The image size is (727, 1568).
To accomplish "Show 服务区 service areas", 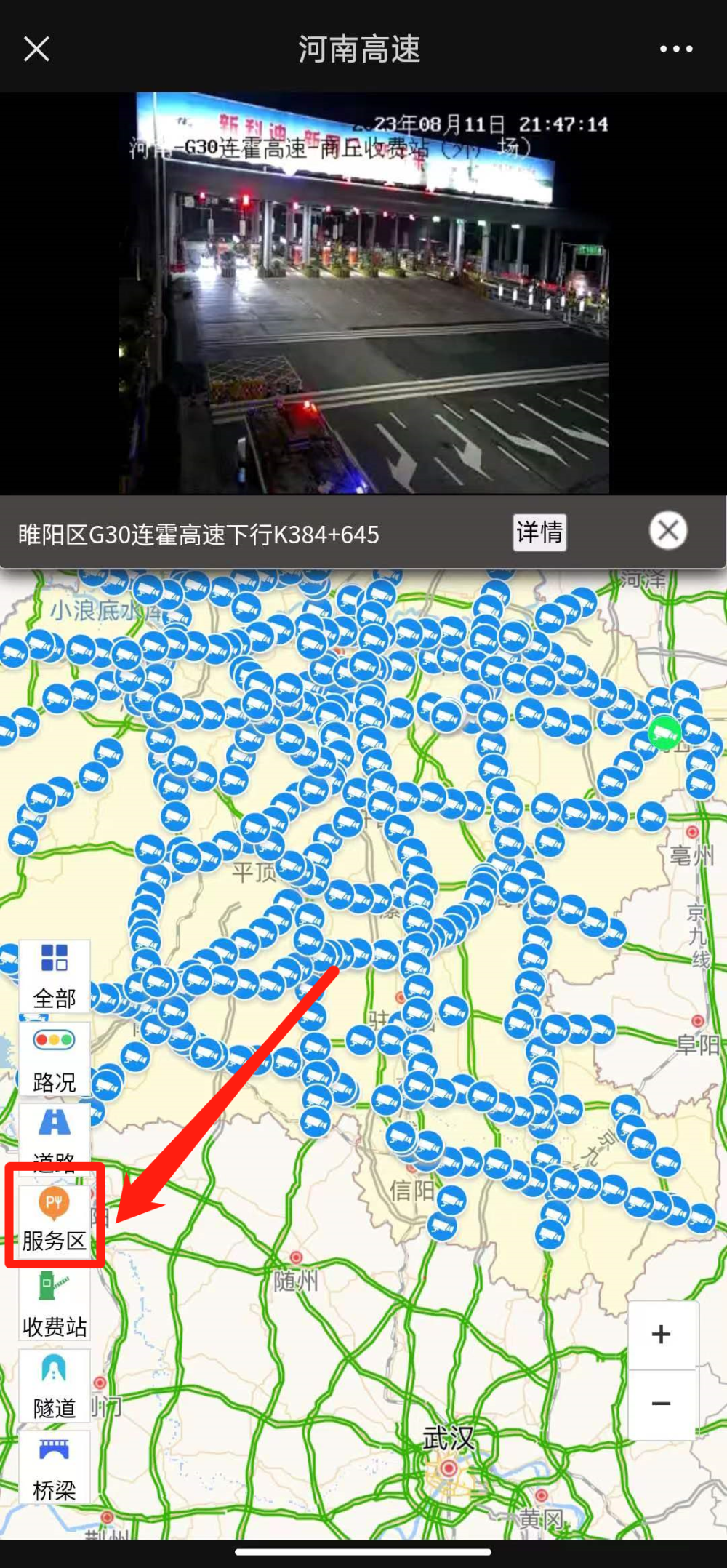I will click(55, 1222).
